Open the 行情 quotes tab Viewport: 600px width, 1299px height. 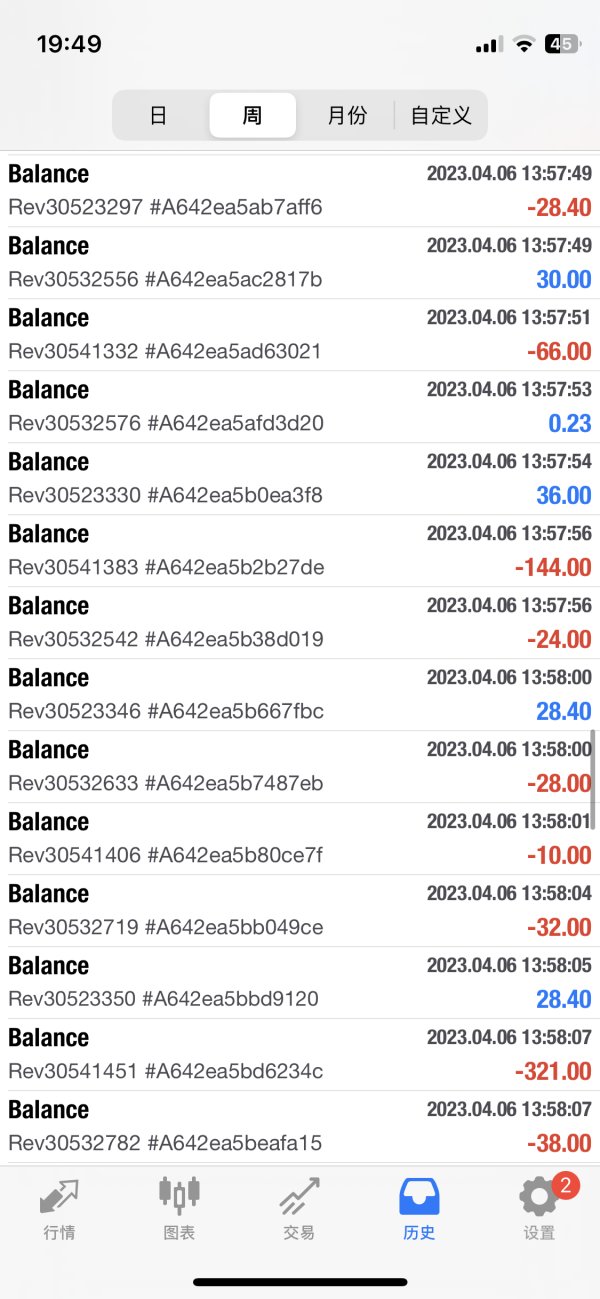point(60,1208)
